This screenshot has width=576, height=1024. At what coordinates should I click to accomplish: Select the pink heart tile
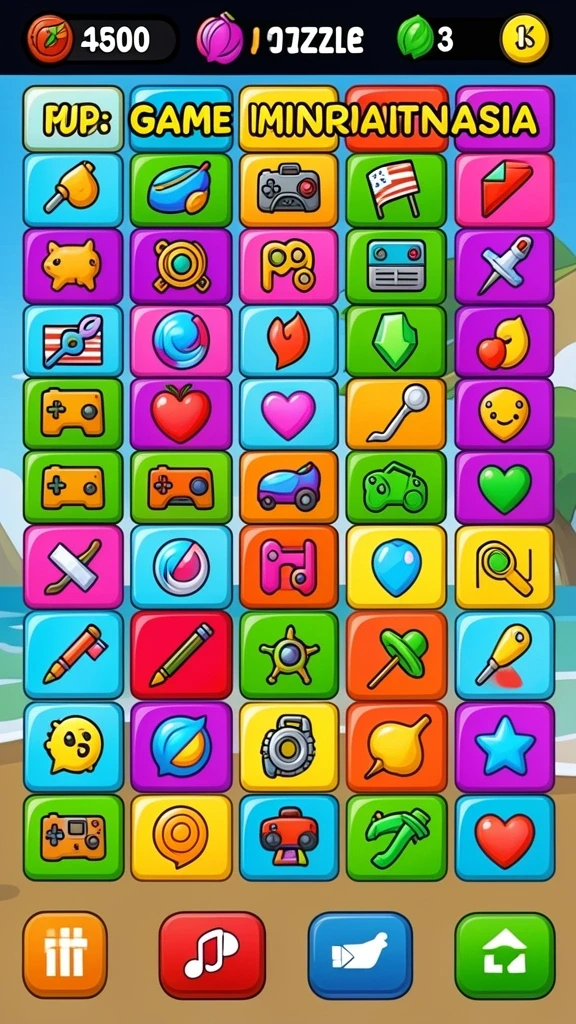[288, 414]
